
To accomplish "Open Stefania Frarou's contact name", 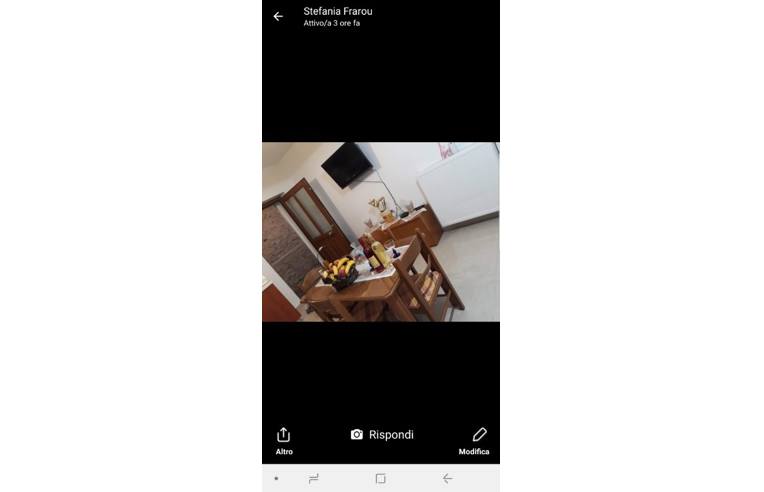I will tap(338, 11).
